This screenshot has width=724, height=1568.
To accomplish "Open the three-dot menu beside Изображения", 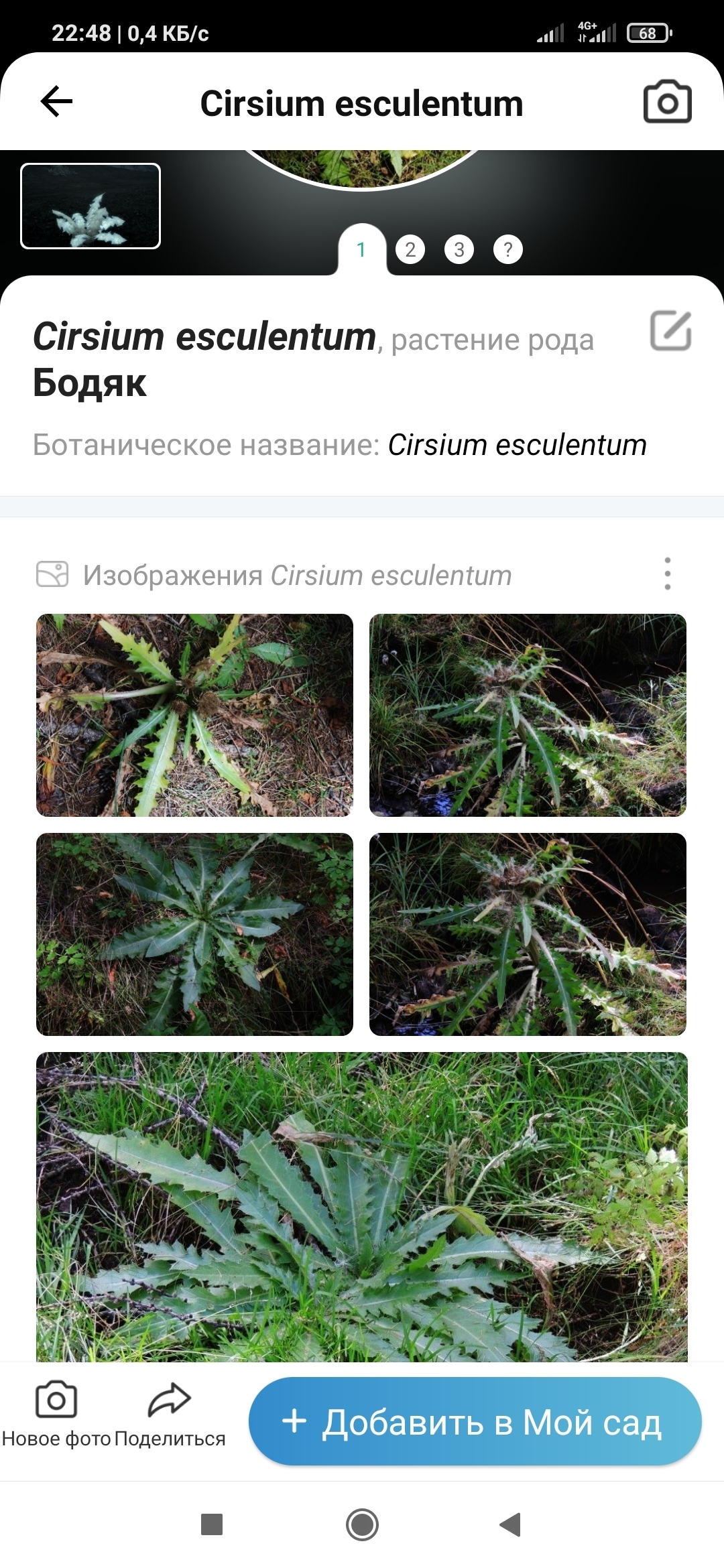I will tap(667, 574).
